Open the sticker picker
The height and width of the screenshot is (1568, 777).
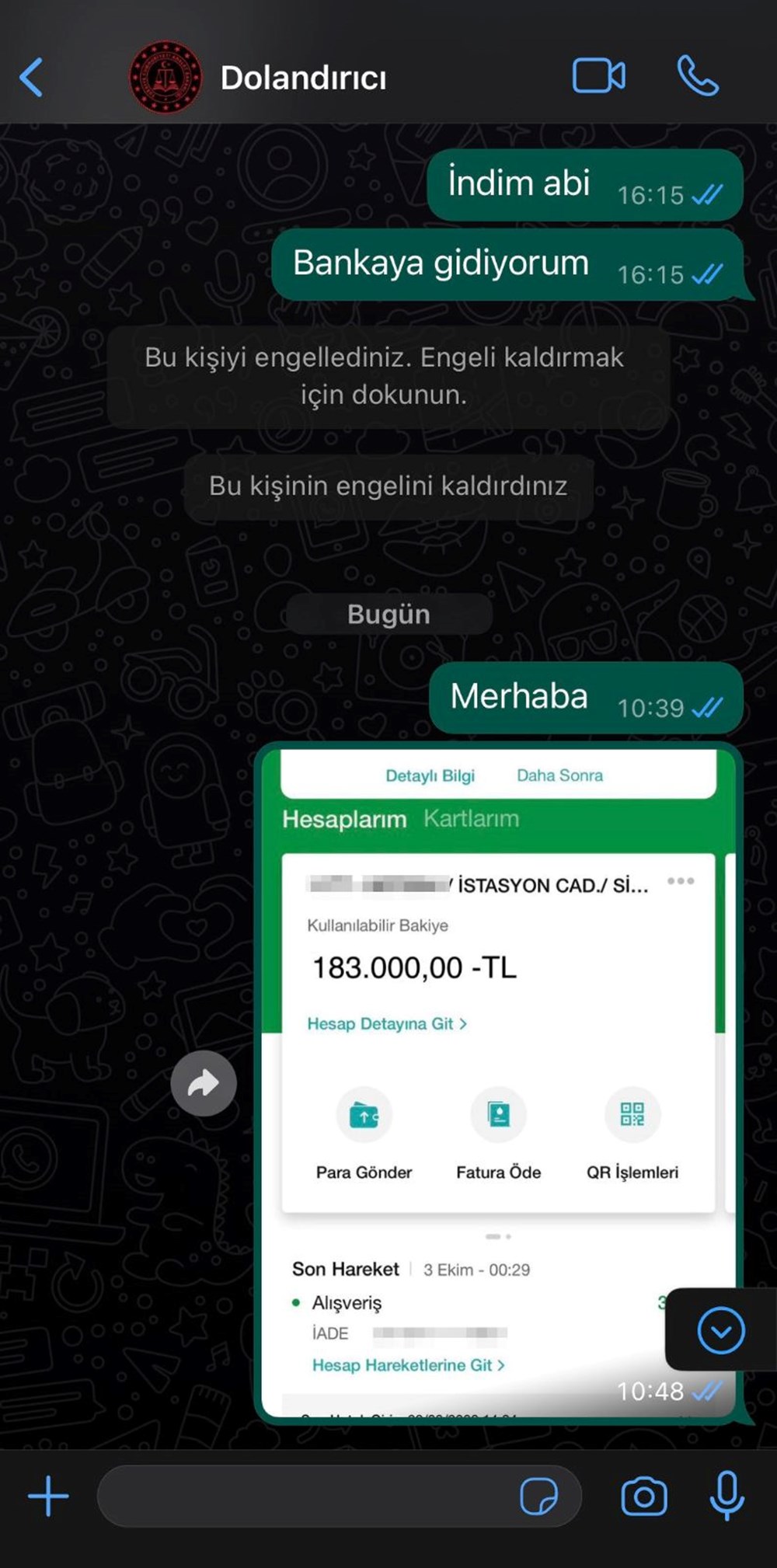point(538,1496)
